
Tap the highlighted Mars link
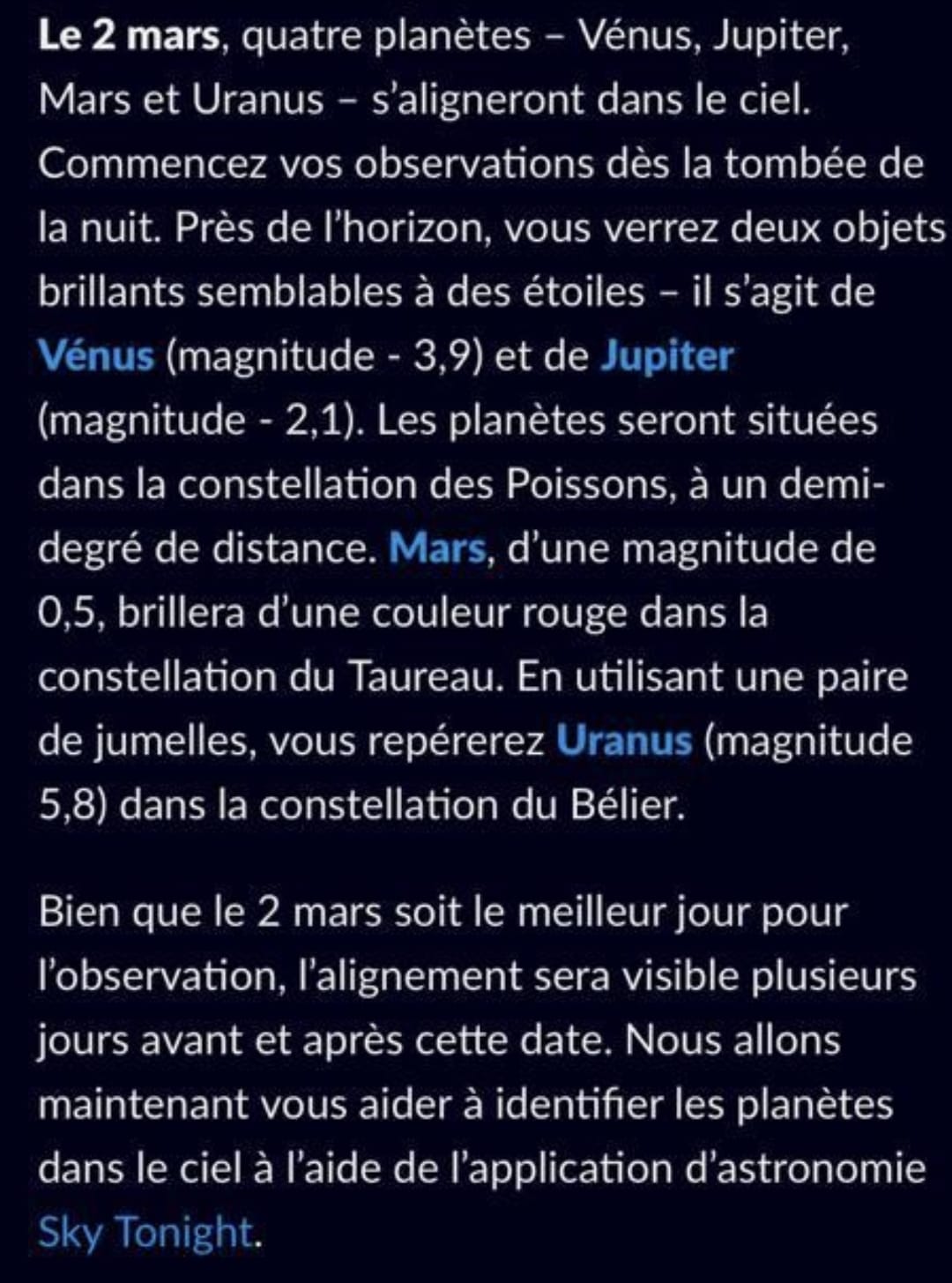[x=437, y=548]
